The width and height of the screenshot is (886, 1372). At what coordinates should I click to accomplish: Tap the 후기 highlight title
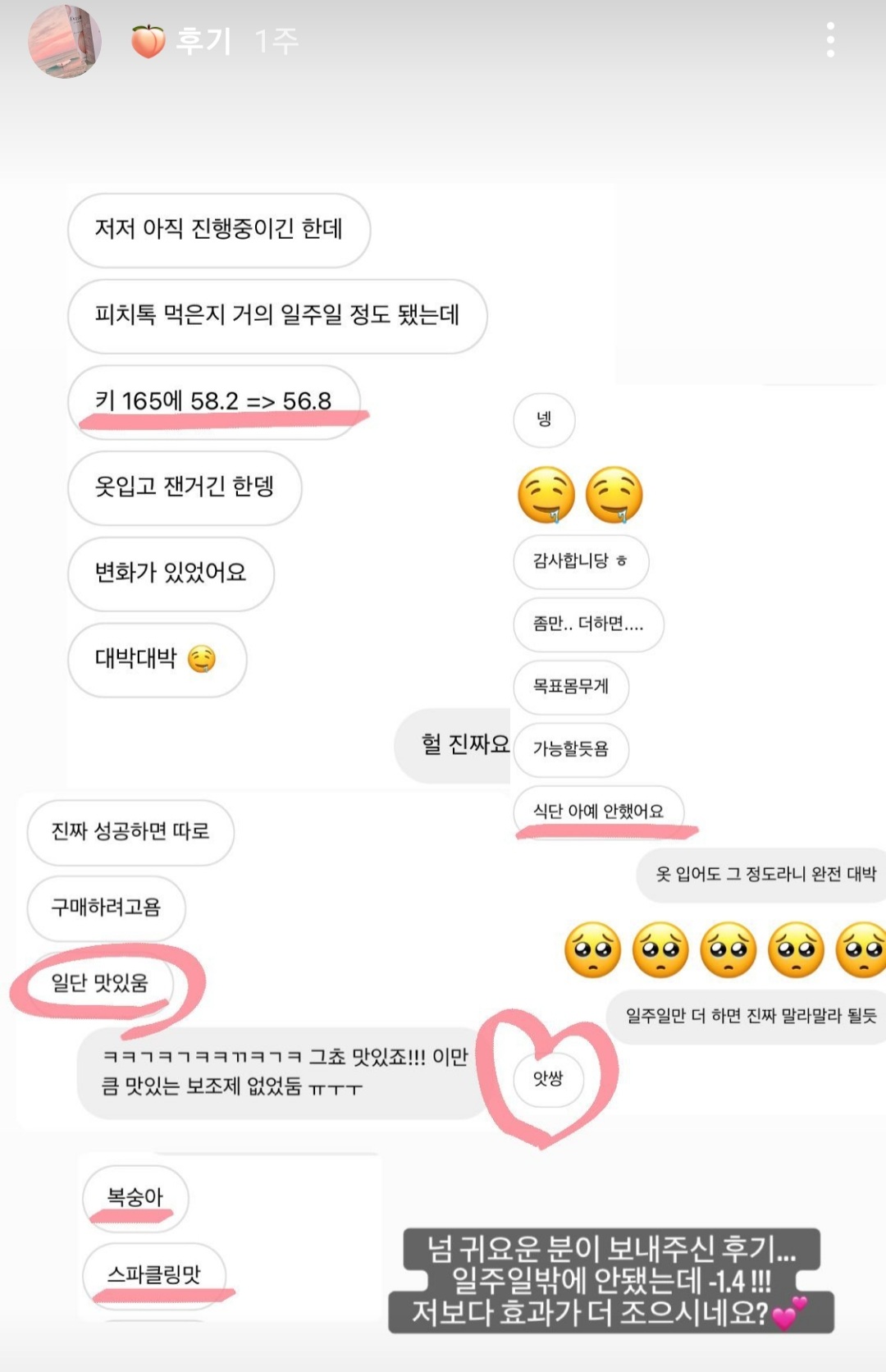(x=203, y=41)
